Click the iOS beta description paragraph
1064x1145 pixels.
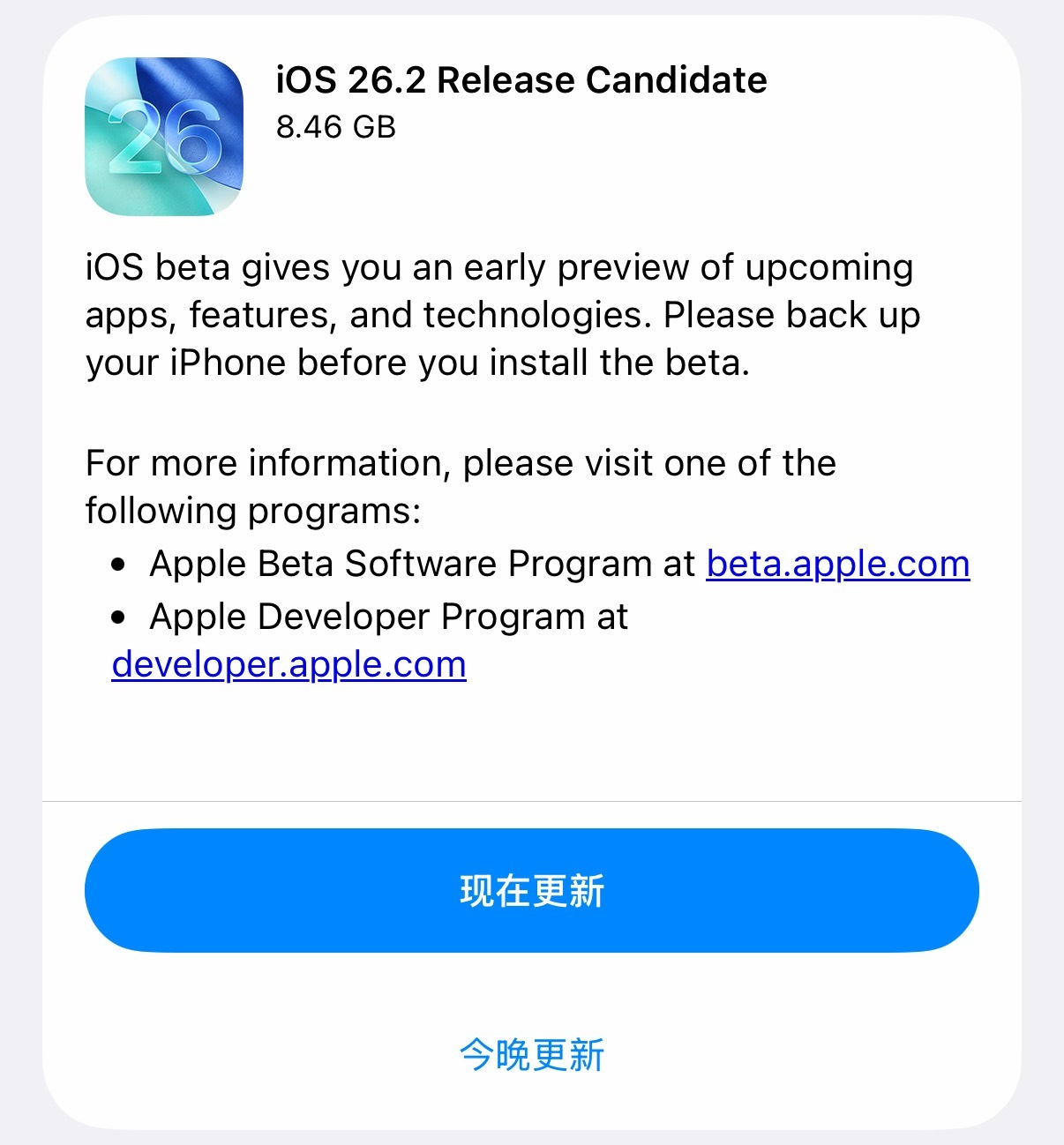[x=501, y=314]
